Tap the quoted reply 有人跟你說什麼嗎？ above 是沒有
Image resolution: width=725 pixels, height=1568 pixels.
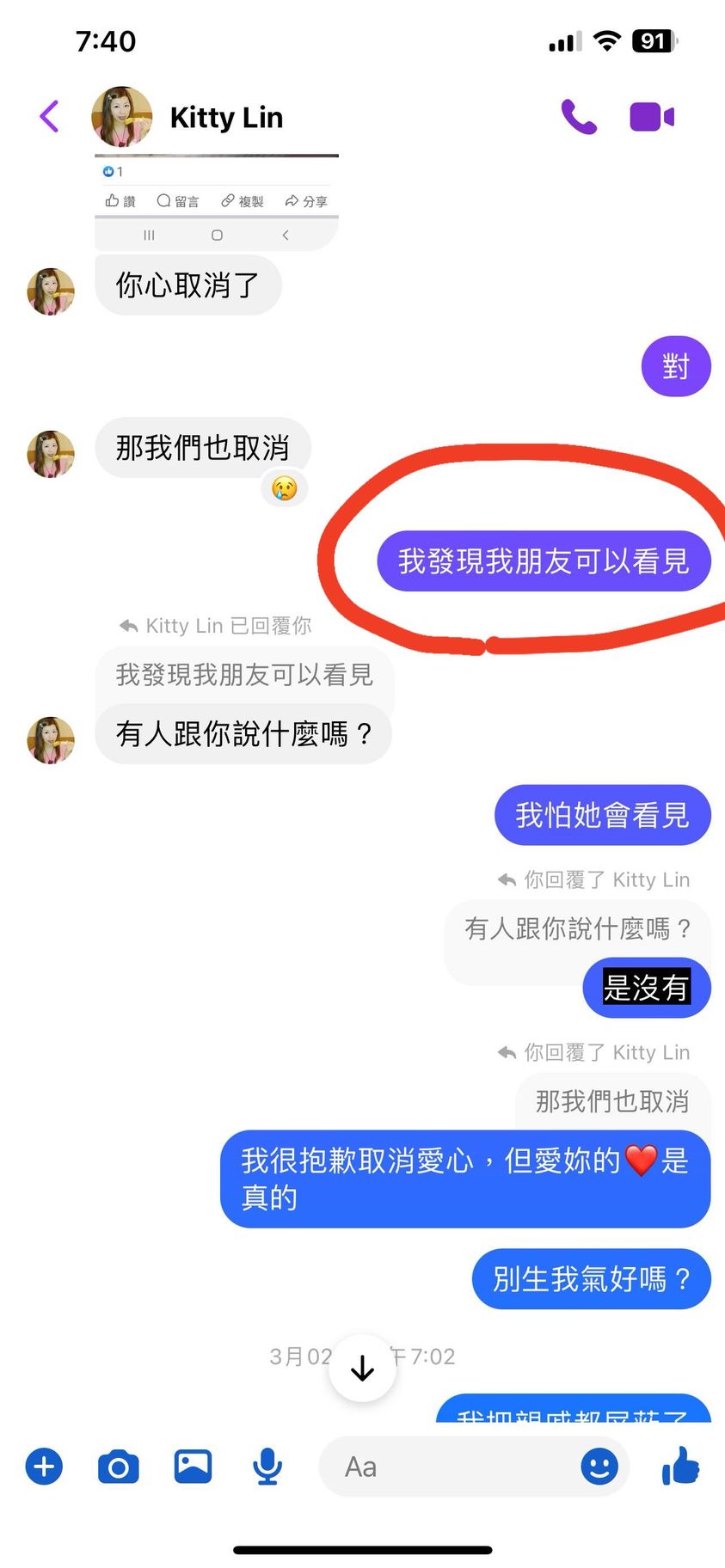(577, 928)
